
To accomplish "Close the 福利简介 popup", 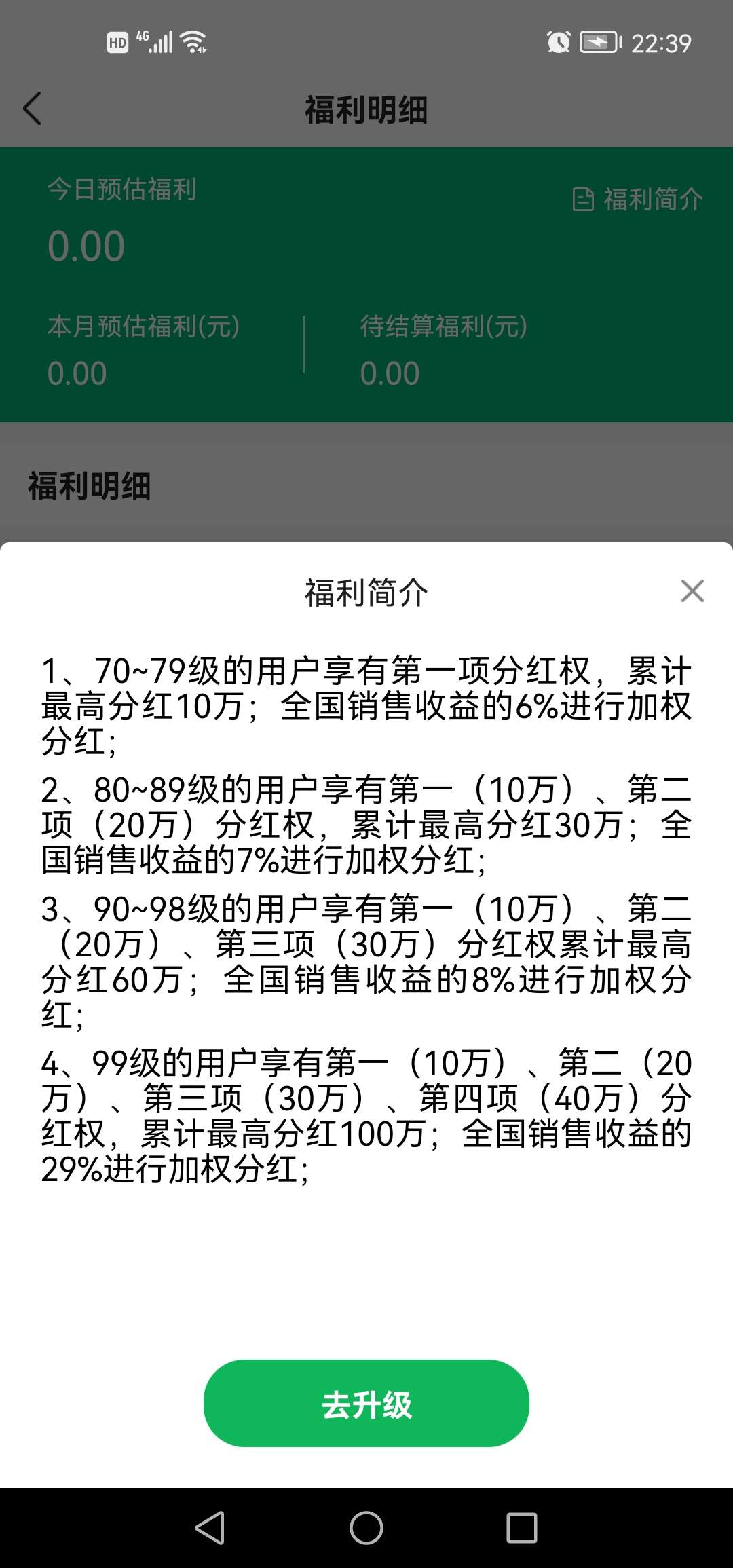I will 692,591.
